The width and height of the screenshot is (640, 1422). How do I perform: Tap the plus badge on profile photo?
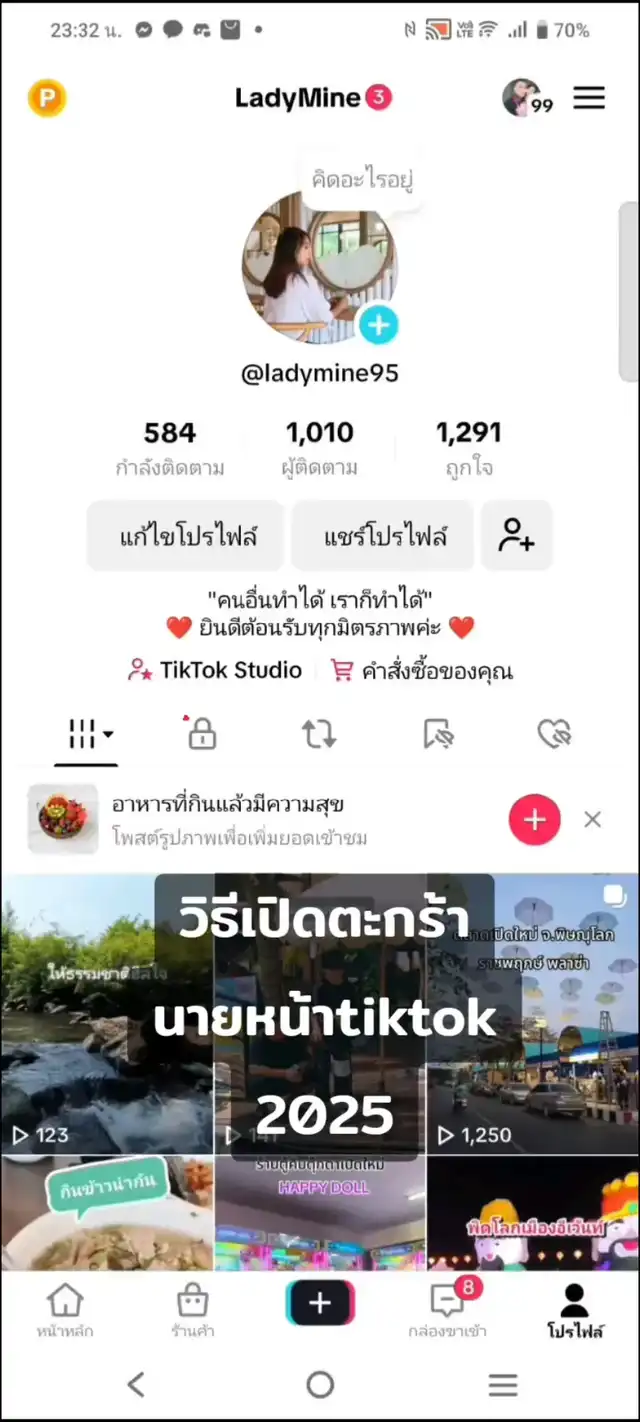pyautogui.click(x=378, y=325)
